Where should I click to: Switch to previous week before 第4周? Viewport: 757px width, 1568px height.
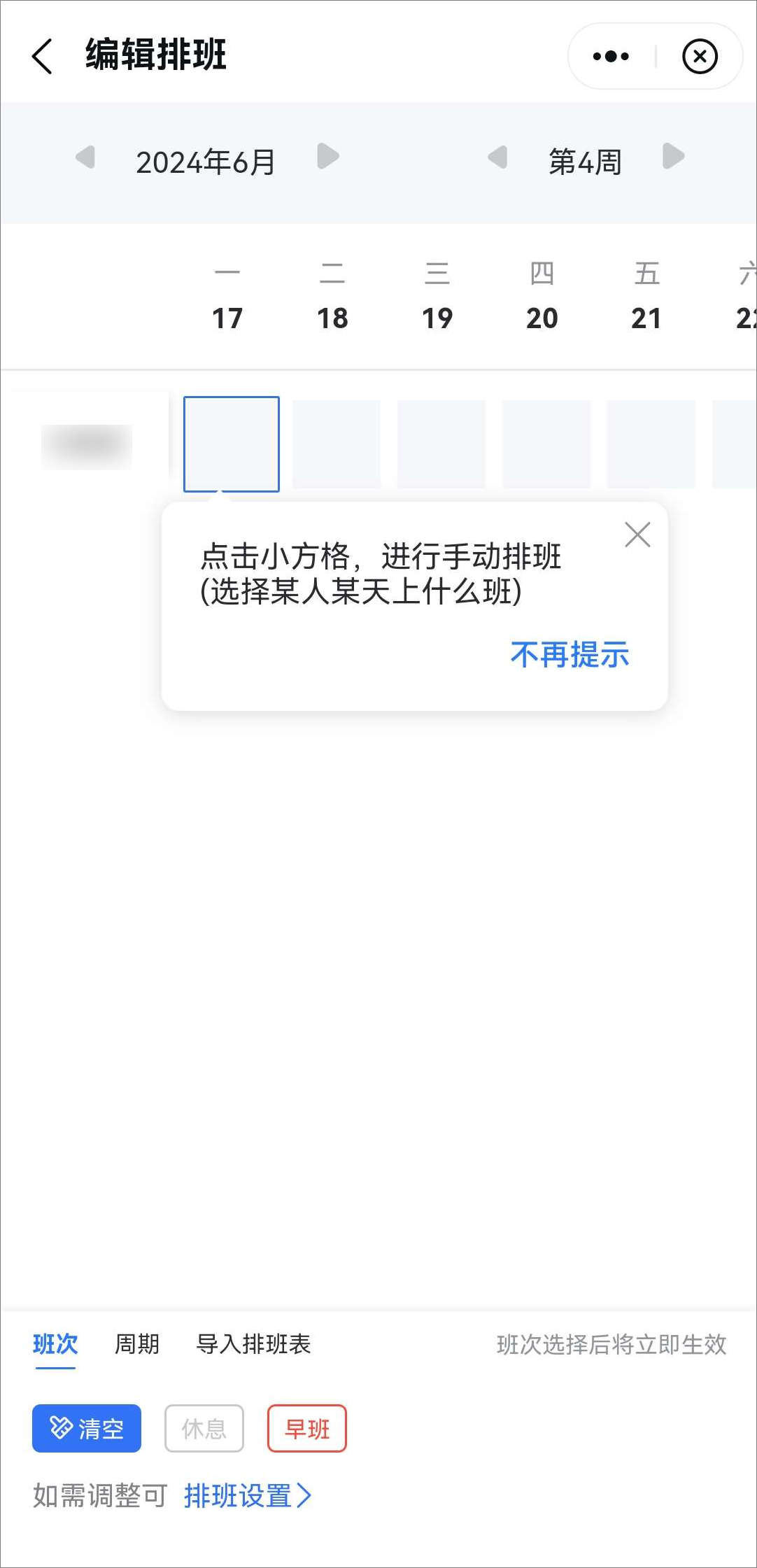[497, 157]
